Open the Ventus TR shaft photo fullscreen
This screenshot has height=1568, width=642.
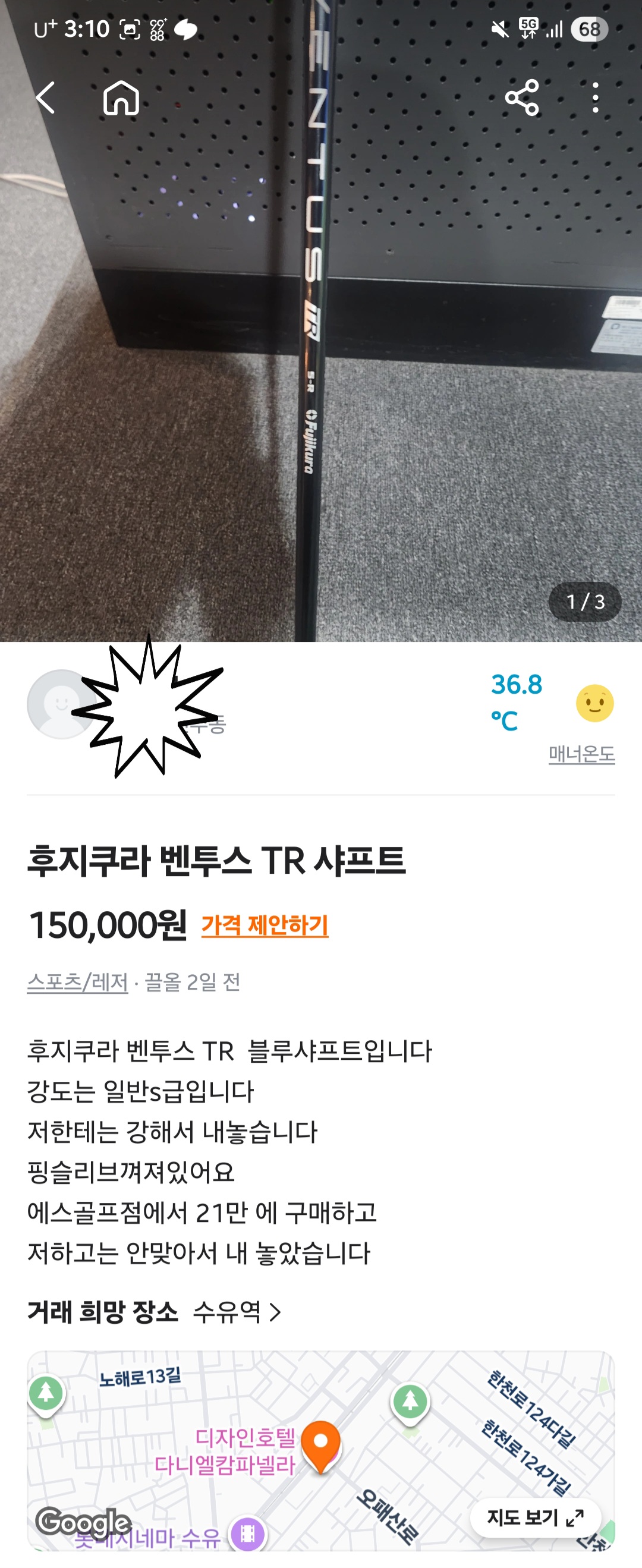tap(320, 365)
